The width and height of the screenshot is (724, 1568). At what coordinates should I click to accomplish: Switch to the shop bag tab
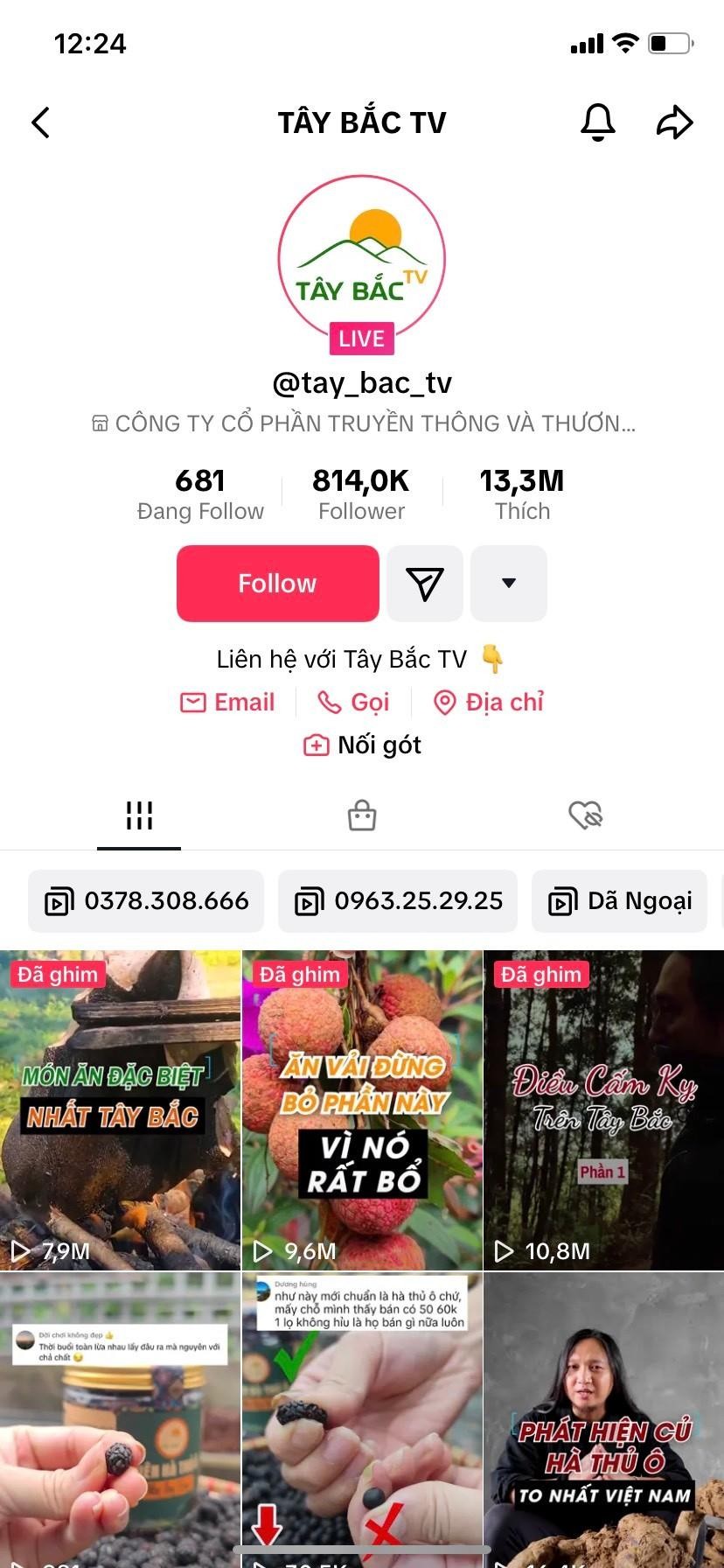[x=362, y=815]
